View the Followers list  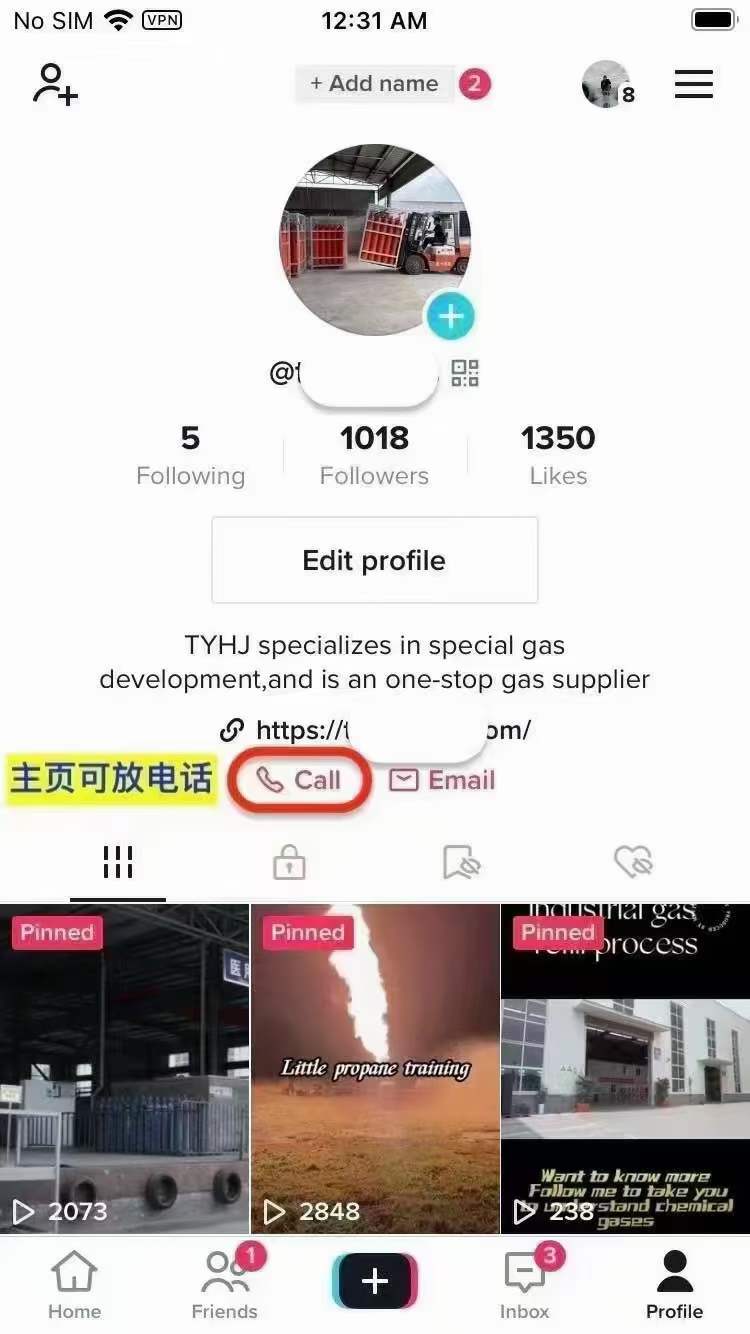point(374,455)
